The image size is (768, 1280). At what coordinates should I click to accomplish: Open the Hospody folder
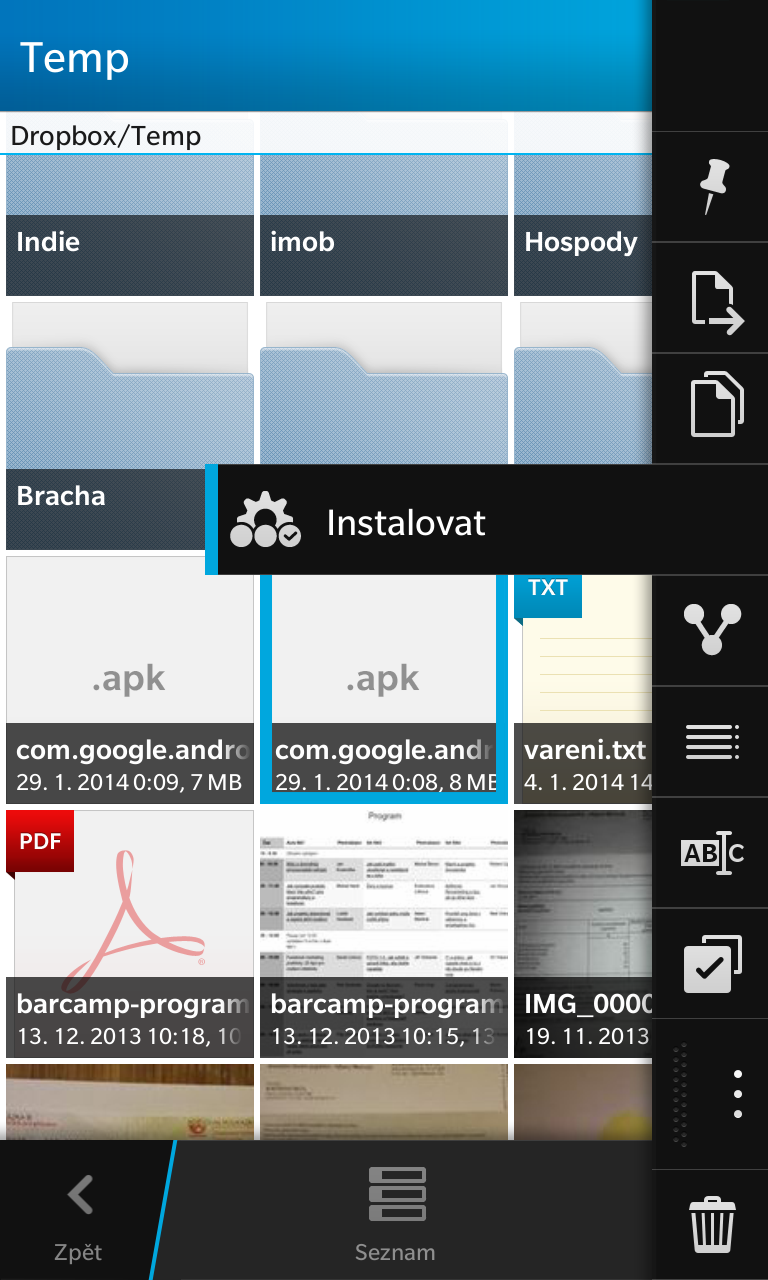point(583,204)
